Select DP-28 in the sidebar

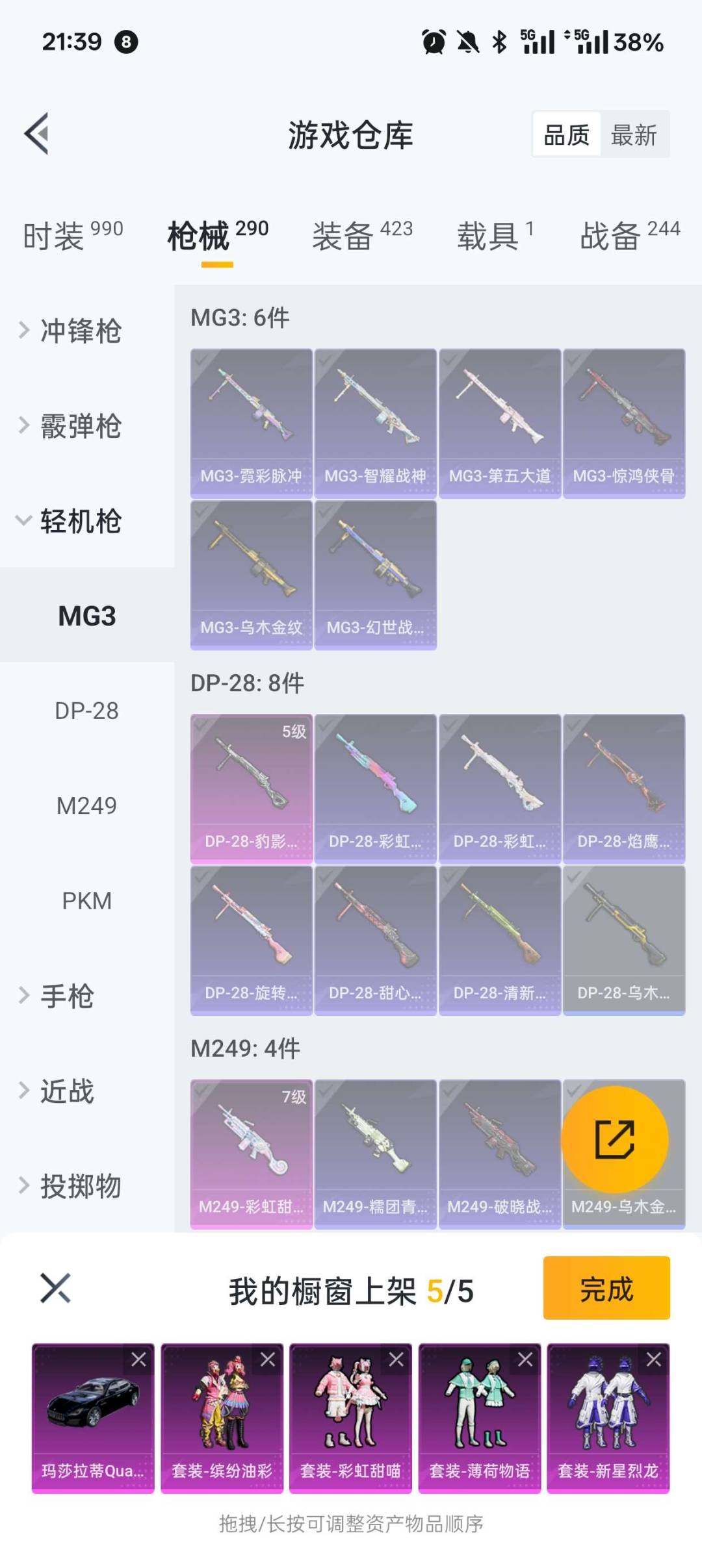click(86, 711)
